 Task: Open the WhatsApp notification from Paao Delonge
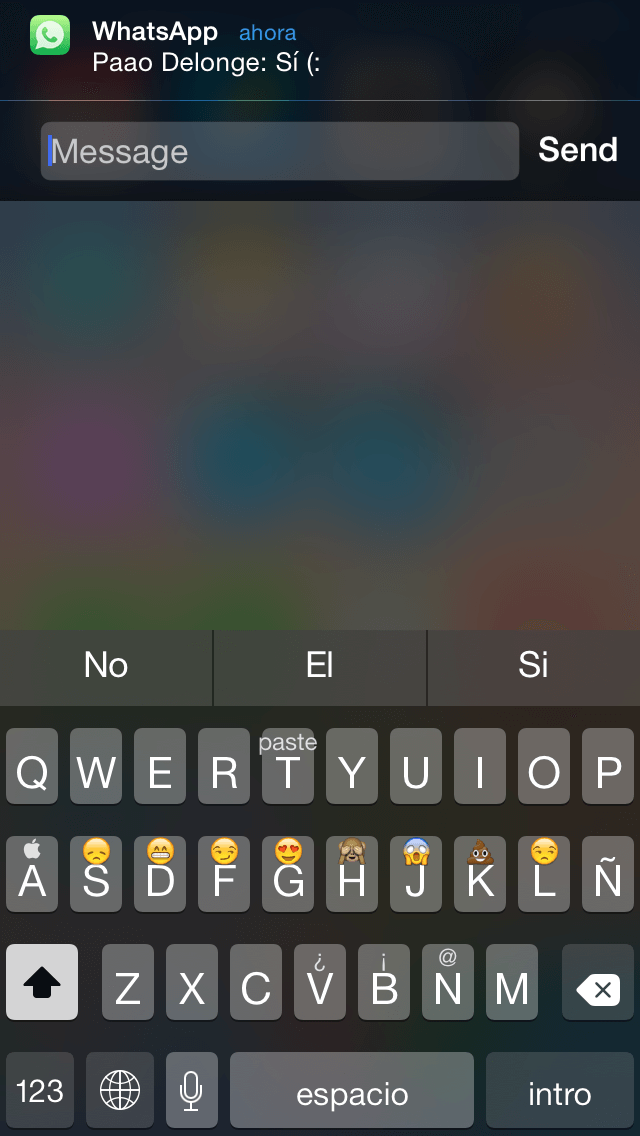pos(205,47)
